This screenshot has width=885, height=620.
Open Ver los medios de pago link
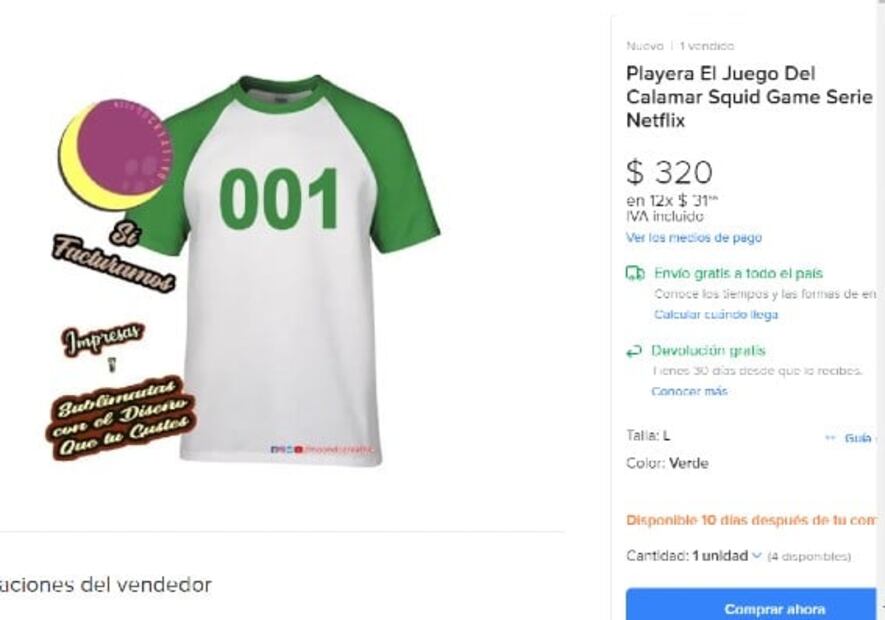693,238
